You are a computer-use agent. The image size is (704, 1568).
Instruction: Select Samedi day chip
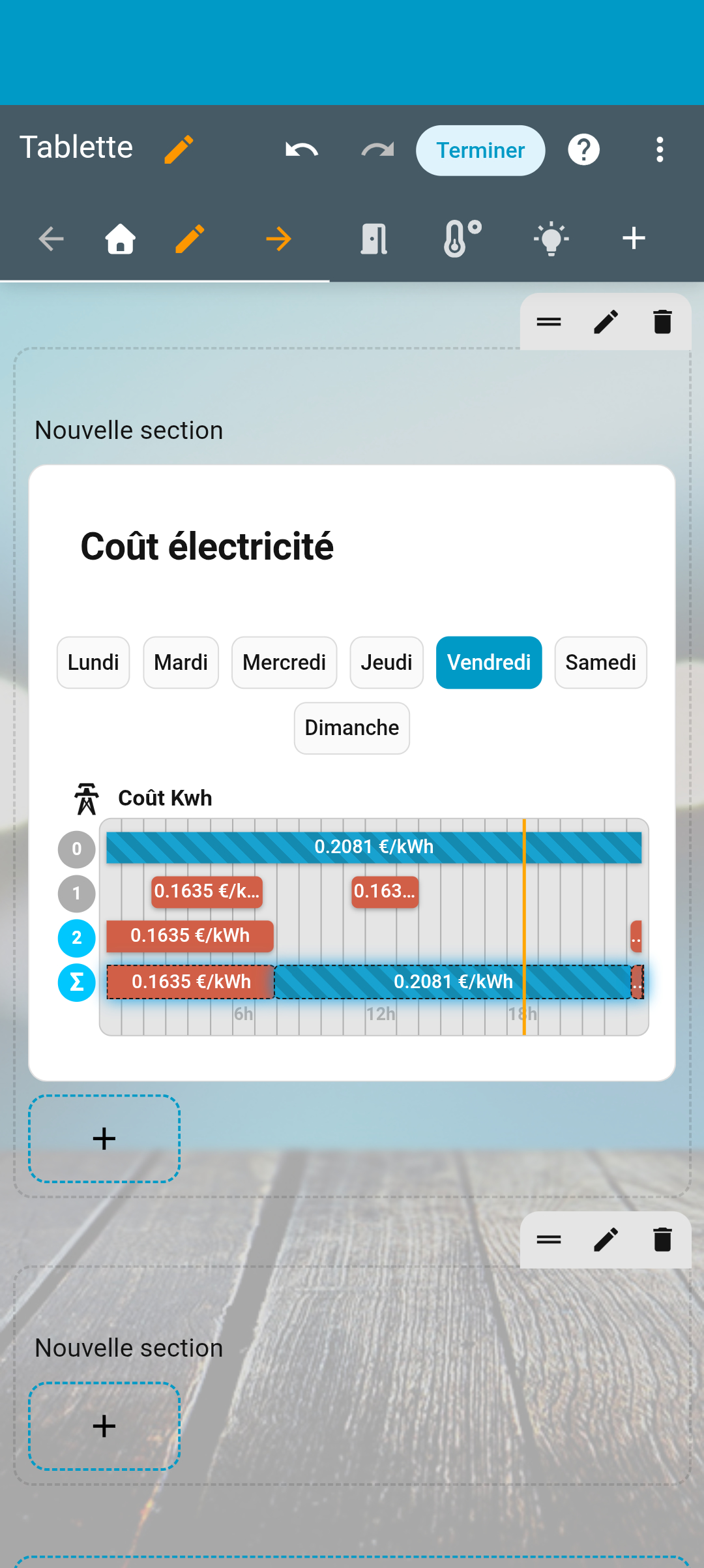[x=600, y=663]
